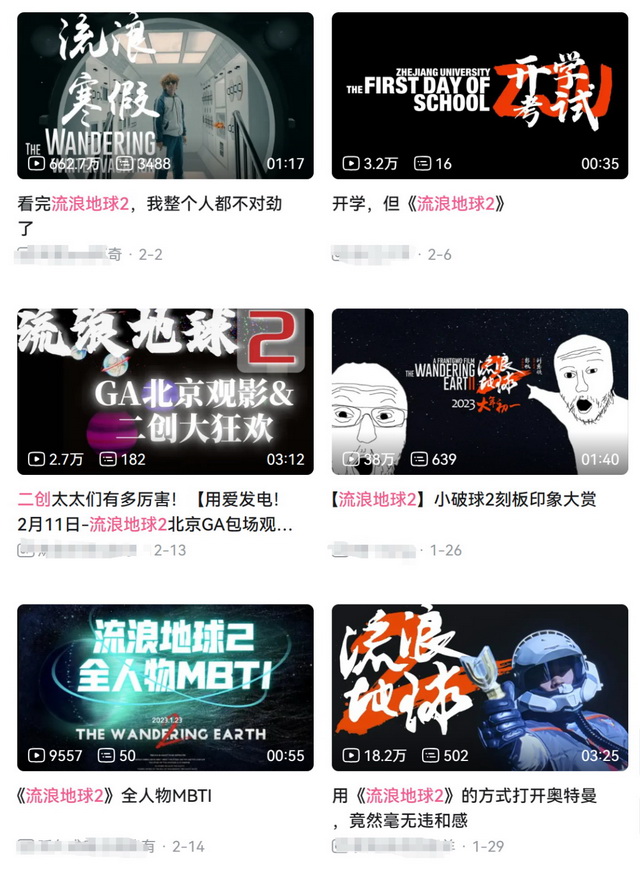The image size is (640, 869).
Task: Open the 《流浪地球2》全人物MBTI video
Action: pos(165,687)
